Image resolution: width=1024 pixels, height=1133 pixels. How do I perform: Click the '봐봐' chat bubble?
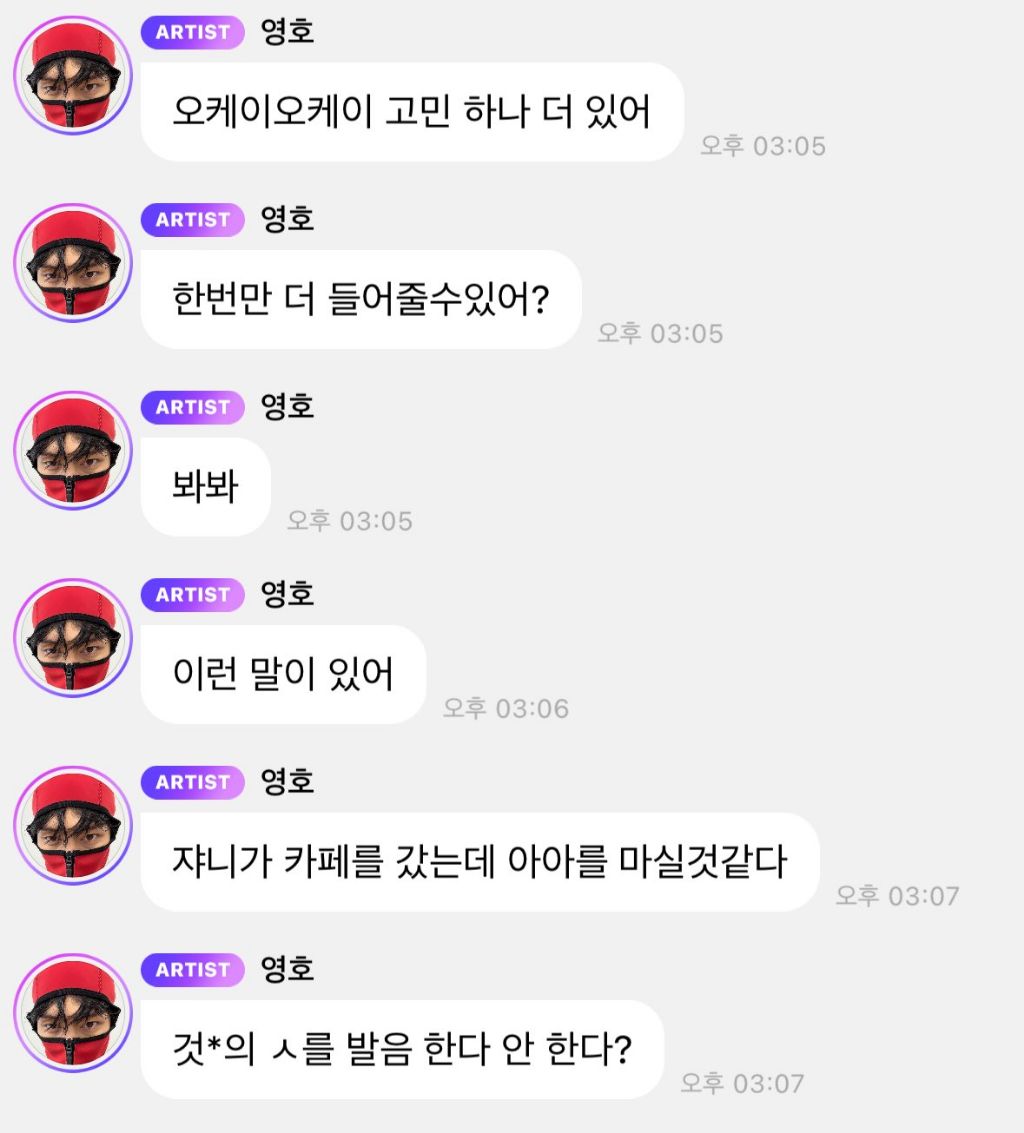coord(204,487)
